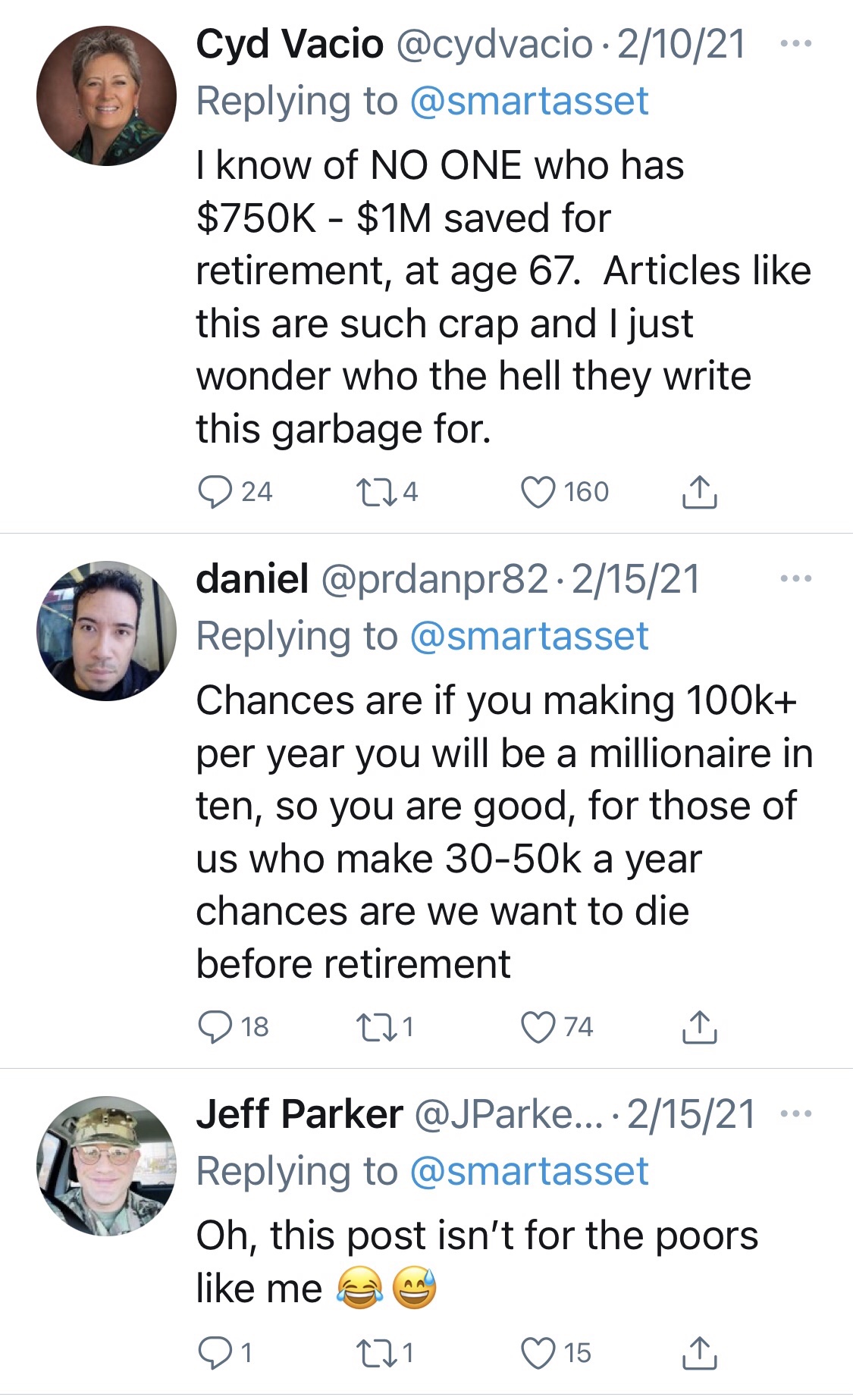Open the overflow menu on daniel's tweet
The image size is (853, 1400).
click(796, 579)
